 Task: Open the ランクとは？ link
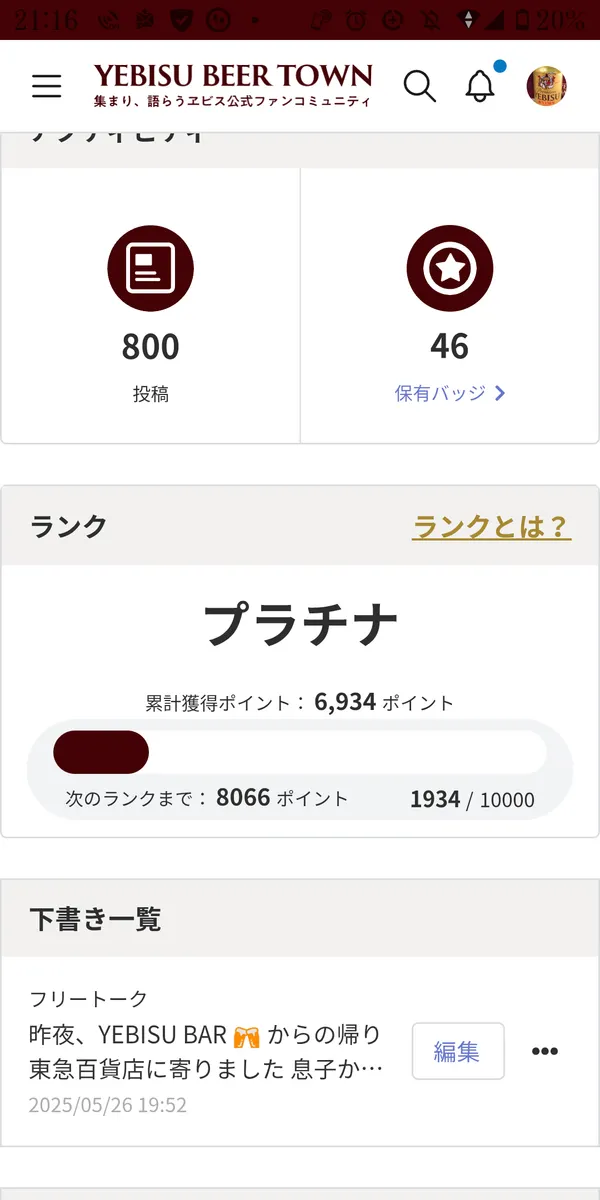point(491,526)
